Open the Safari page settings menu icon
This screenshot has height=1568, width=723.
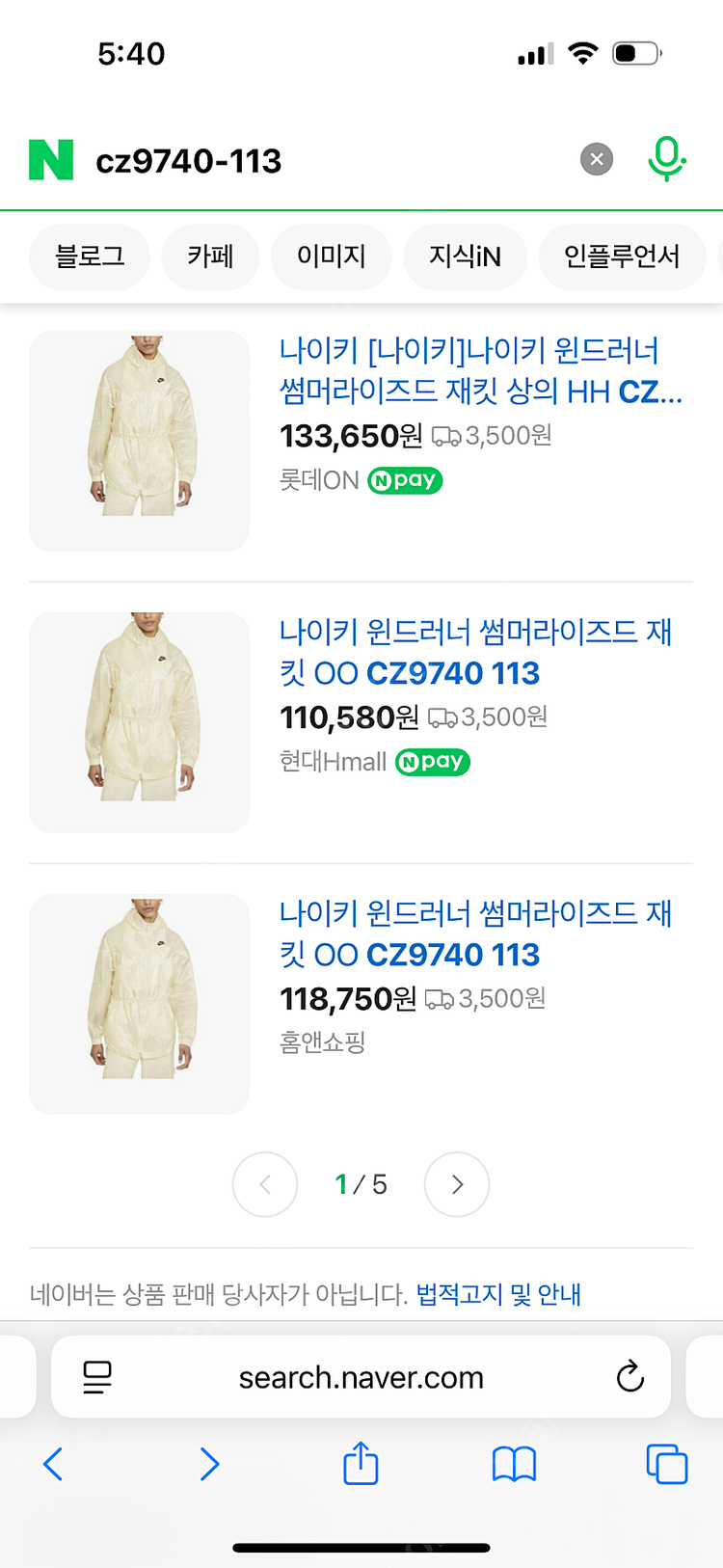click(x=97, y=1377)
